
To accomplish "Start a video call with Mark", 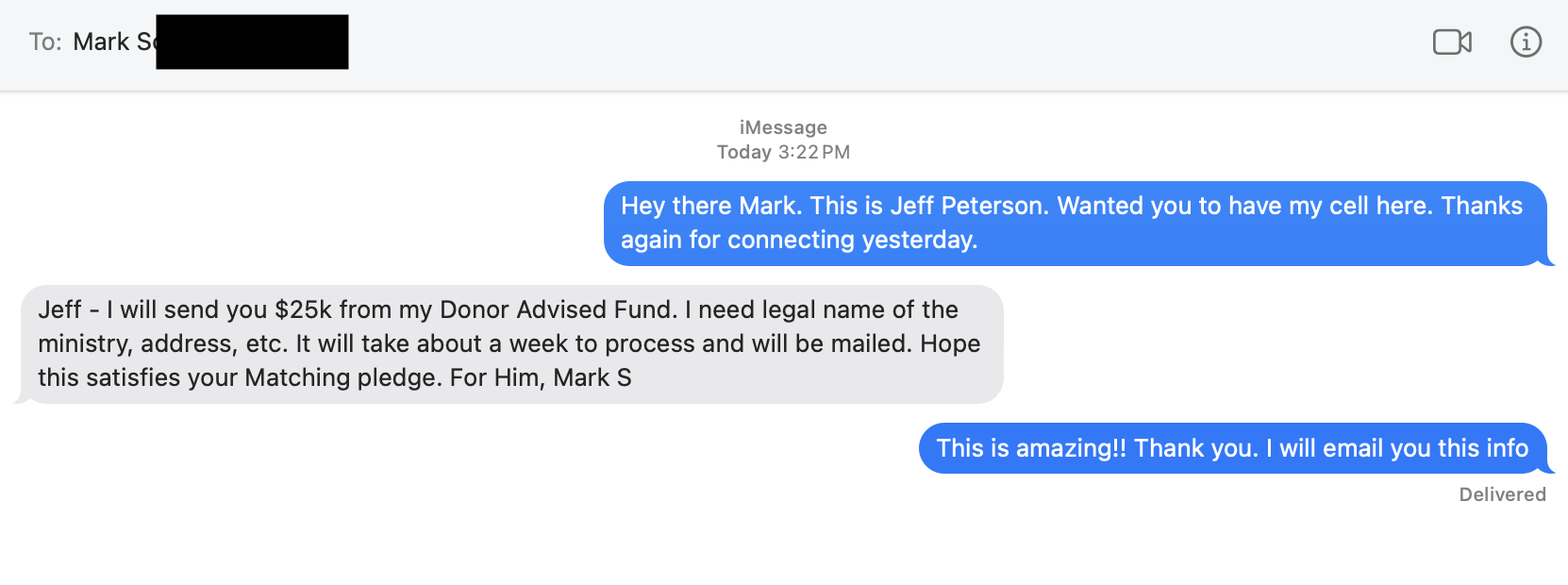I will (1451, 42).
